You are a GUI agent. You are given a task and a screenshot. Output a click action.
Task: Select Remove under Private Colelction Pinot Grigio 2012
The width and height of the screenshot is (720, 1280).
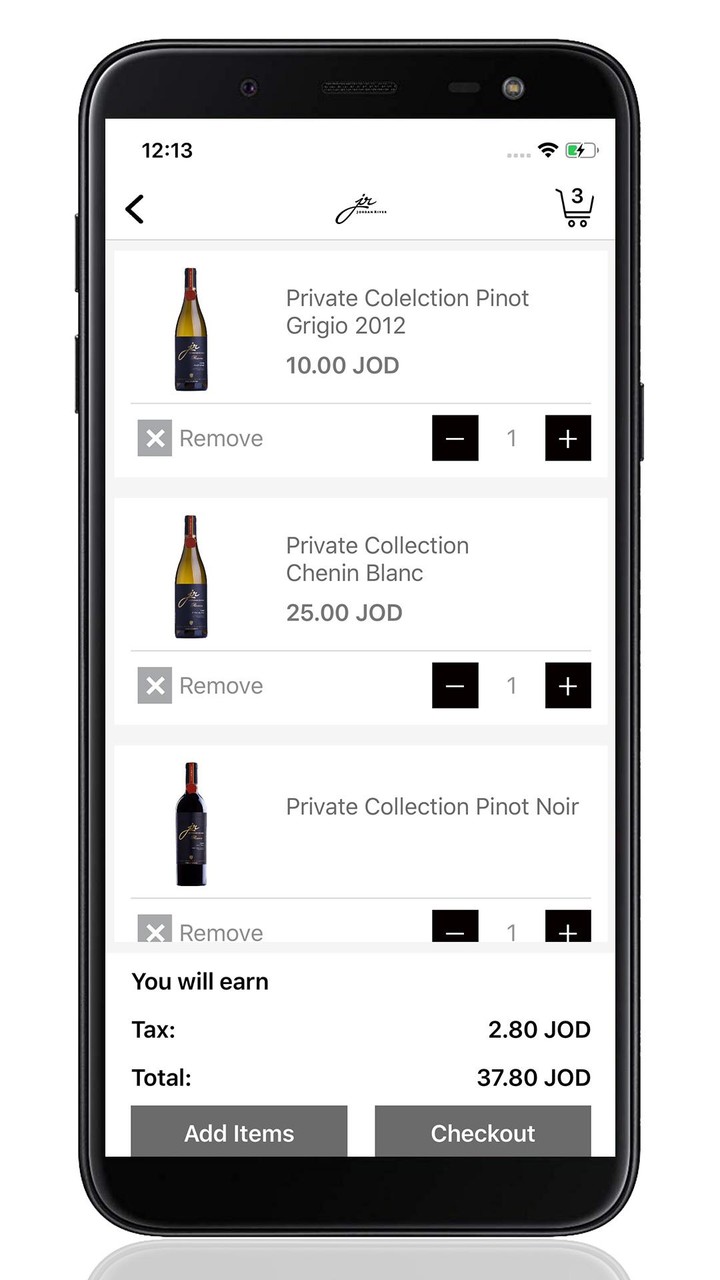221,438
